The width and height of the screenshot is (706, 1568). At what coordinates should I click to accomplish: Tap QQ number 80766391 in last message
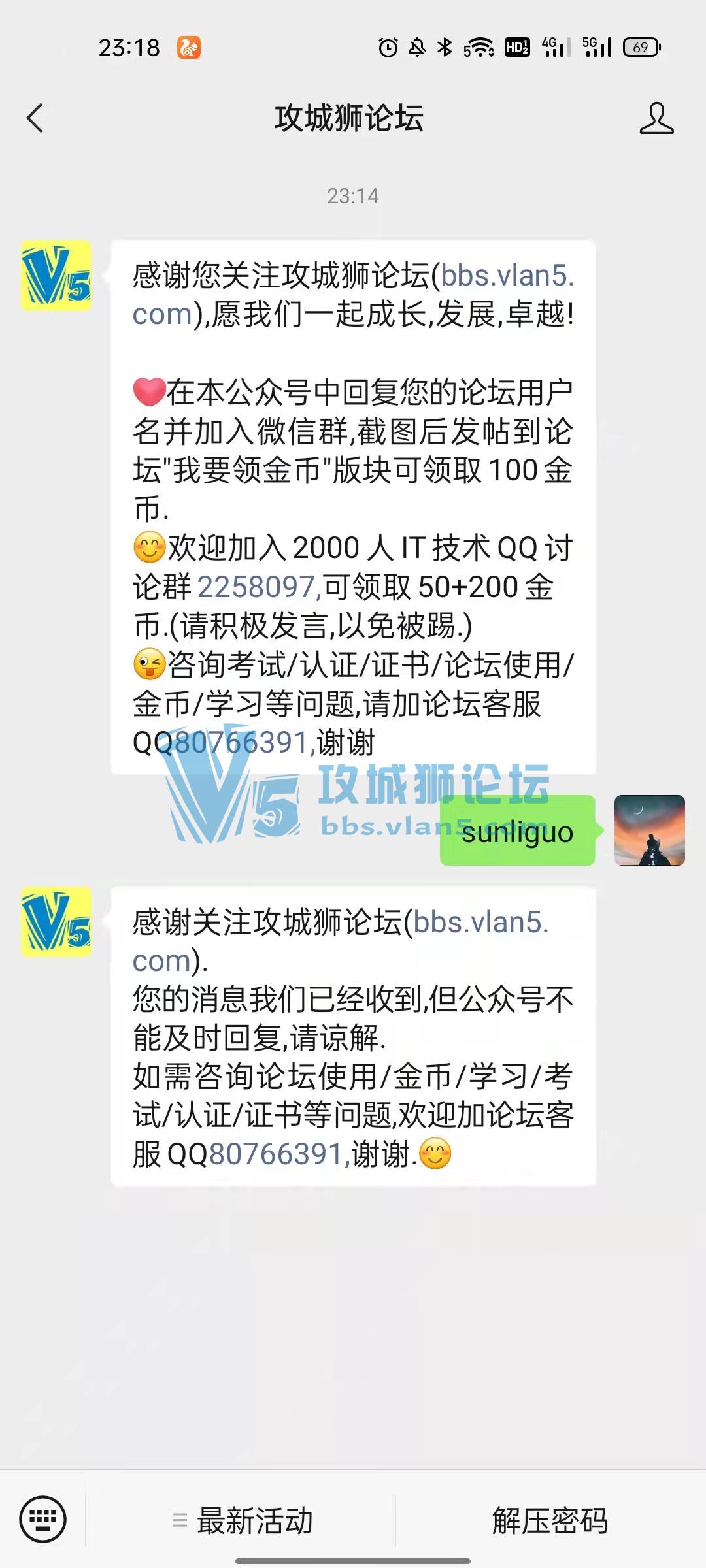coord(277,1154)
